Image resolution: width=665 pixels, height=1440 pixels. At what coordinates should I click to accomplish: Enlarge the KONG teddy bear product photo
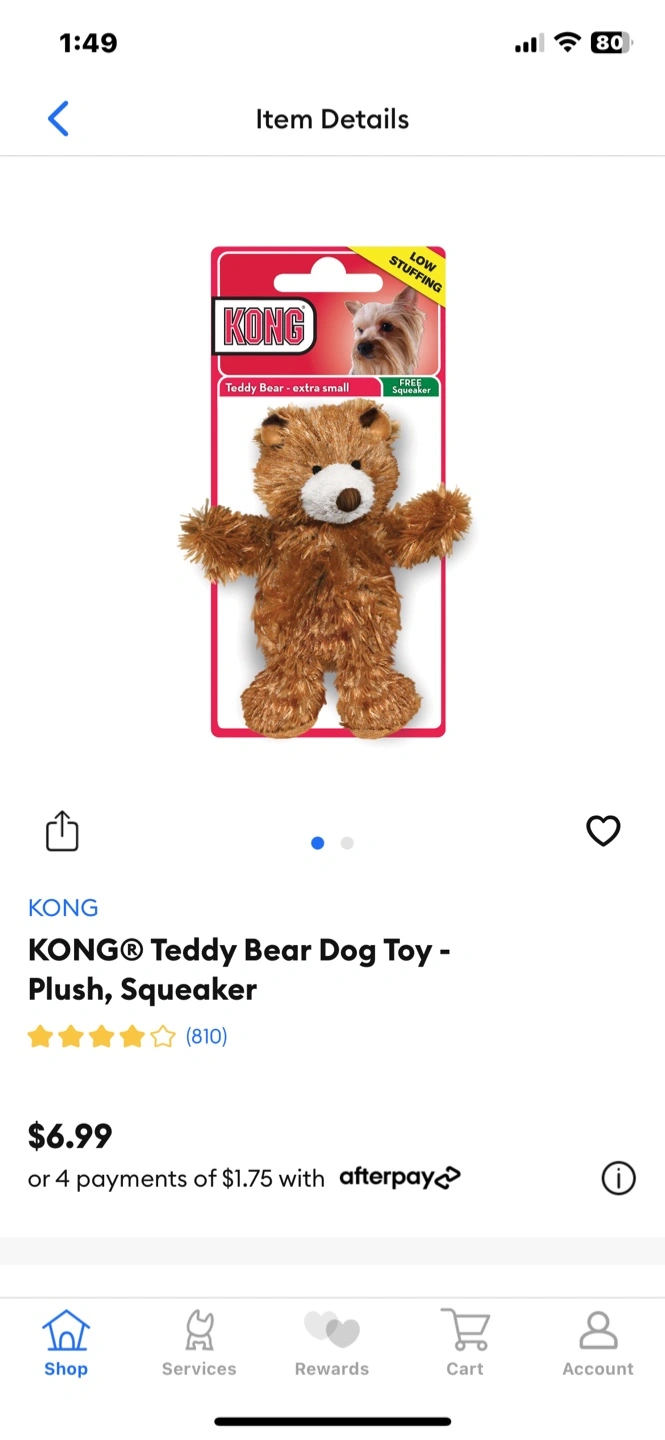327,492
